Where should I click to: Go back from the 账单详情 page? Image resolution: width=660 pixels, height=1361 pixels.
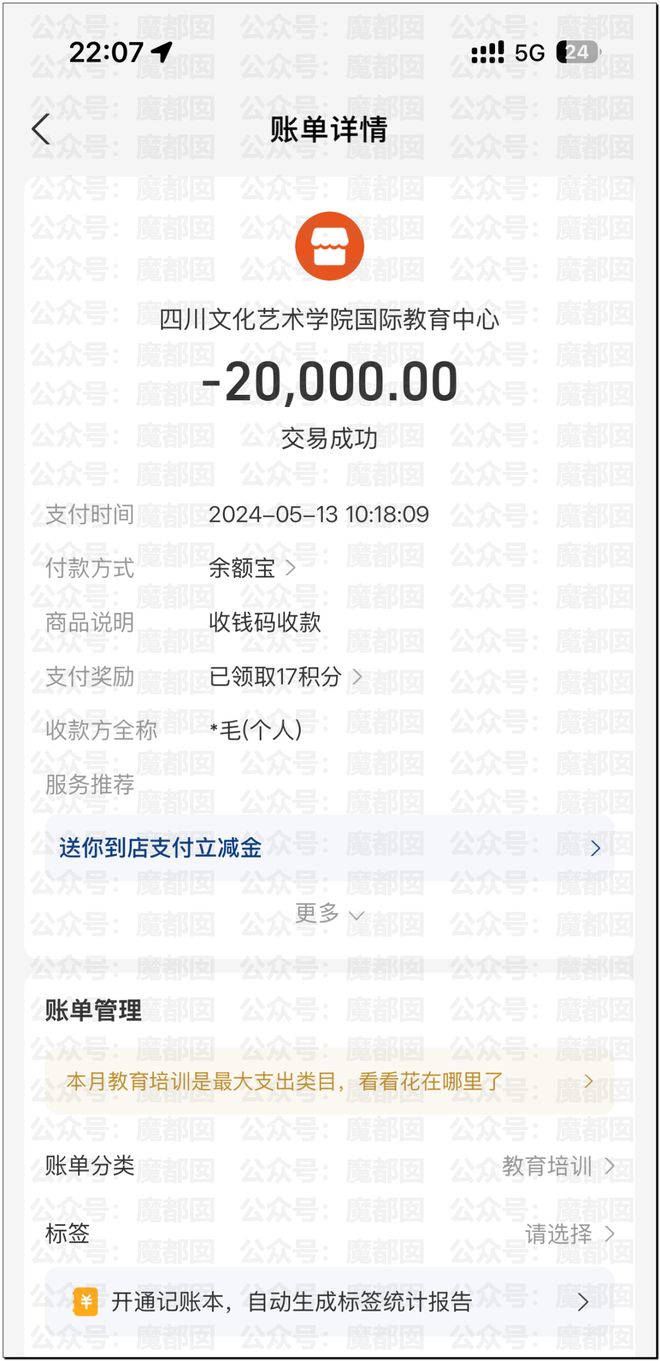coord(40,130)
